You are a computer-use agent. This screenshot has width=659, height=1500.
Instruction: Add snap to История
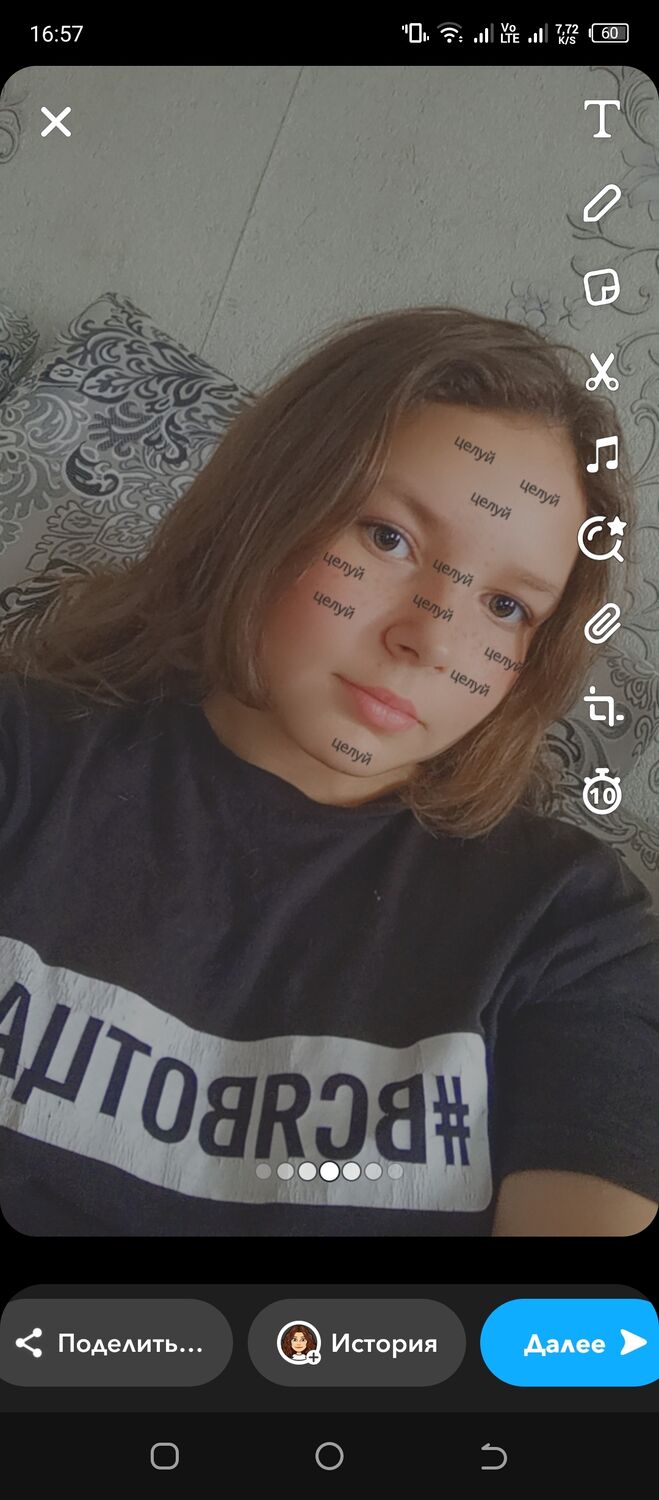click(x=357, y=1343)
